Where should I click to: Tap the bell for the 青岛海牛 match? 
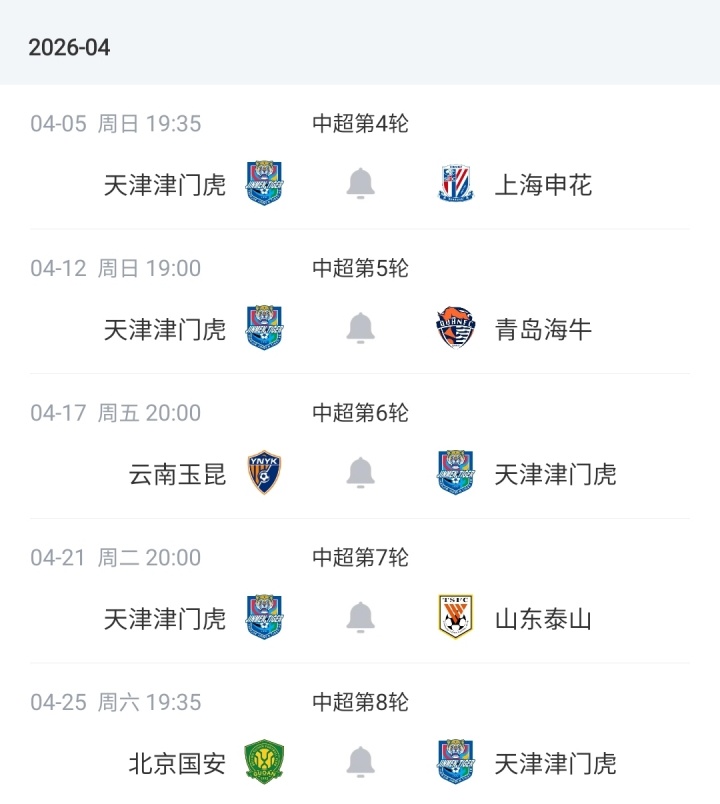click(360, 328)
